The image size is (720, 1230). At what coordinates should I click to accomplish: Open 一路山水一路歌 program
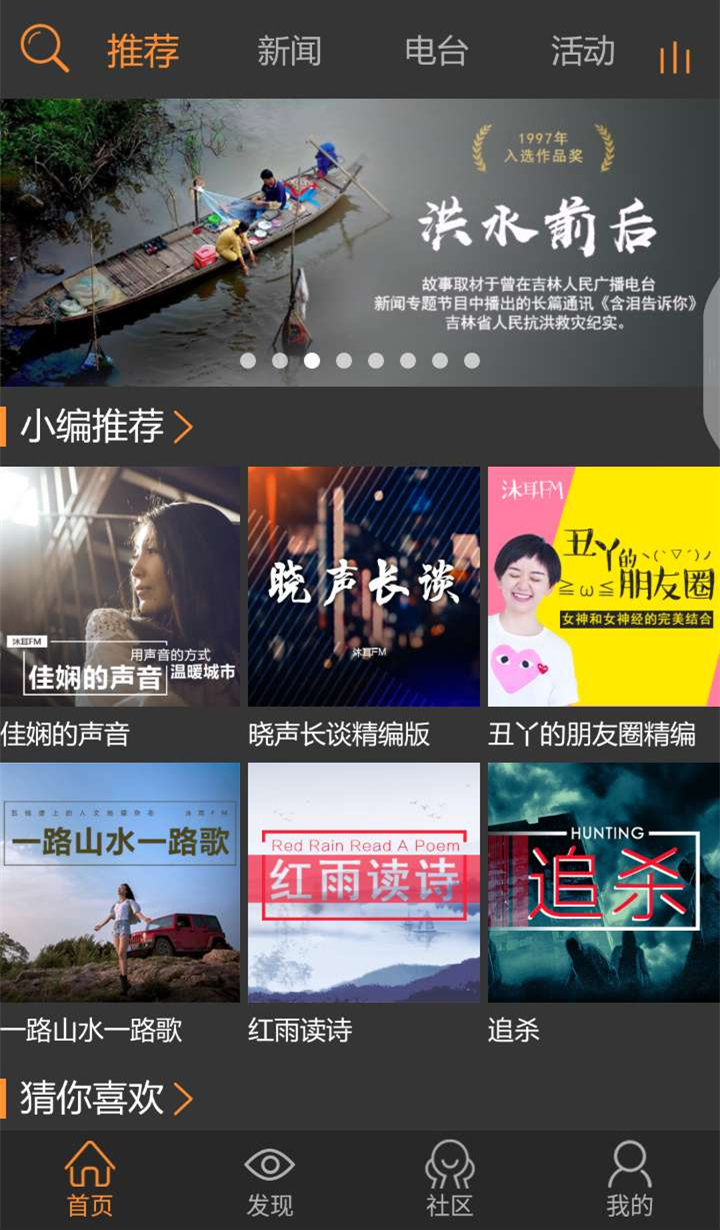(x=120, y=883)
